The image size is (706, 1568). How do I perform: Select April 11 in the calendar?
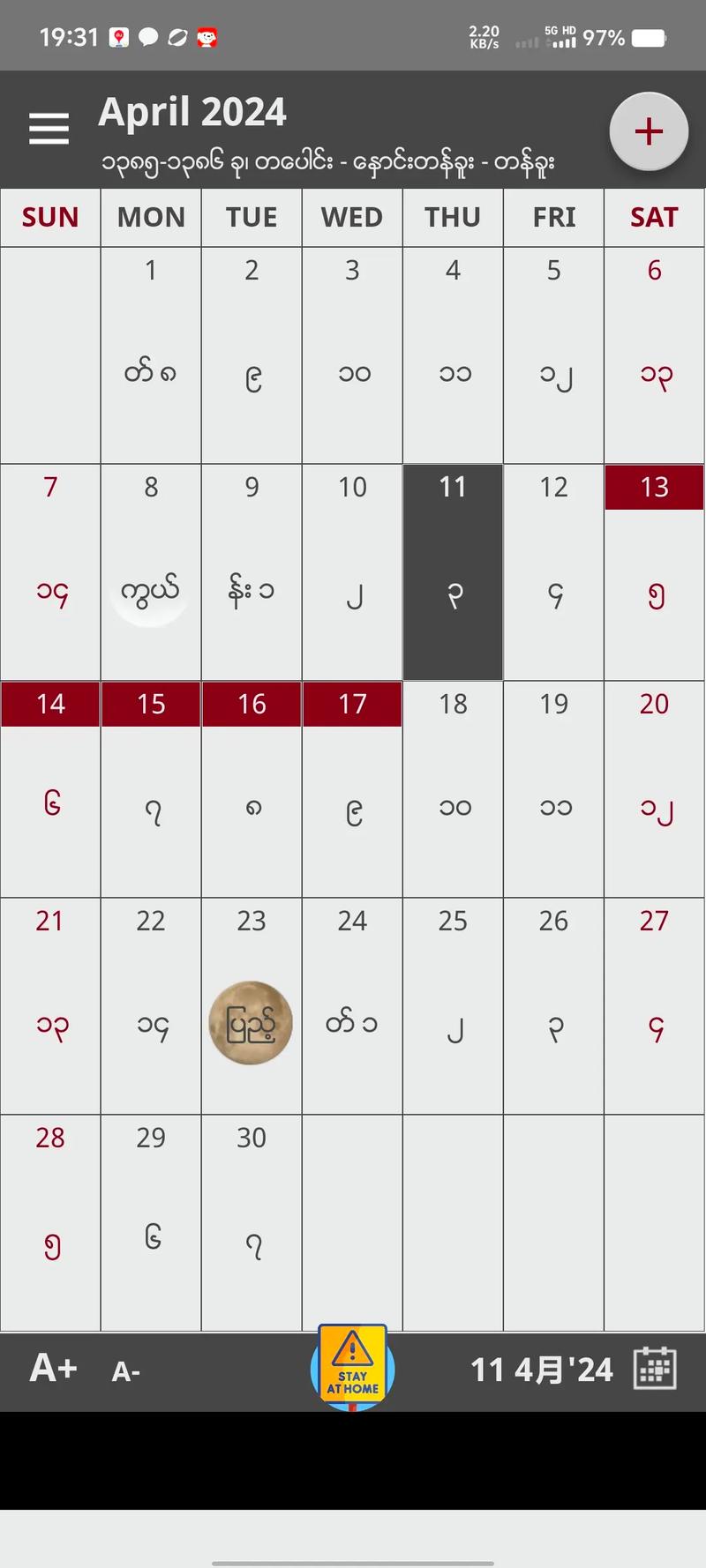tap(453, 572)
